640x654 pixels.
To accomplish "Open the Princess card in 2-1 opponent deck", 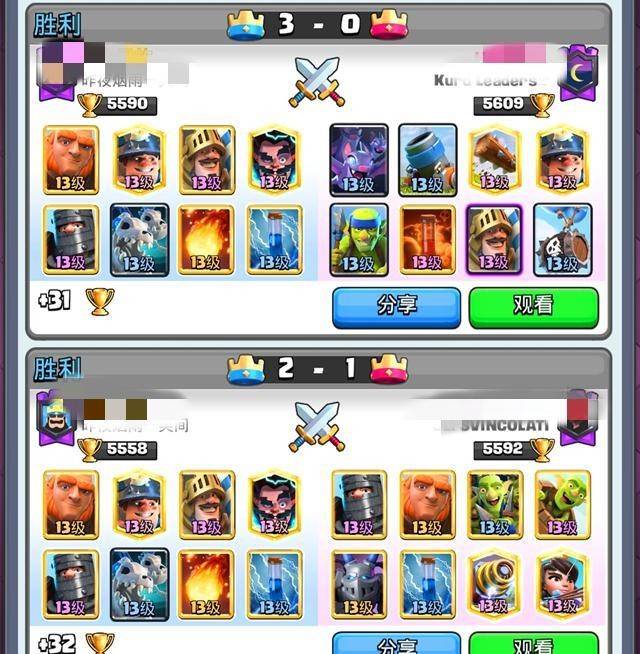I will click(x=562, y=583).
